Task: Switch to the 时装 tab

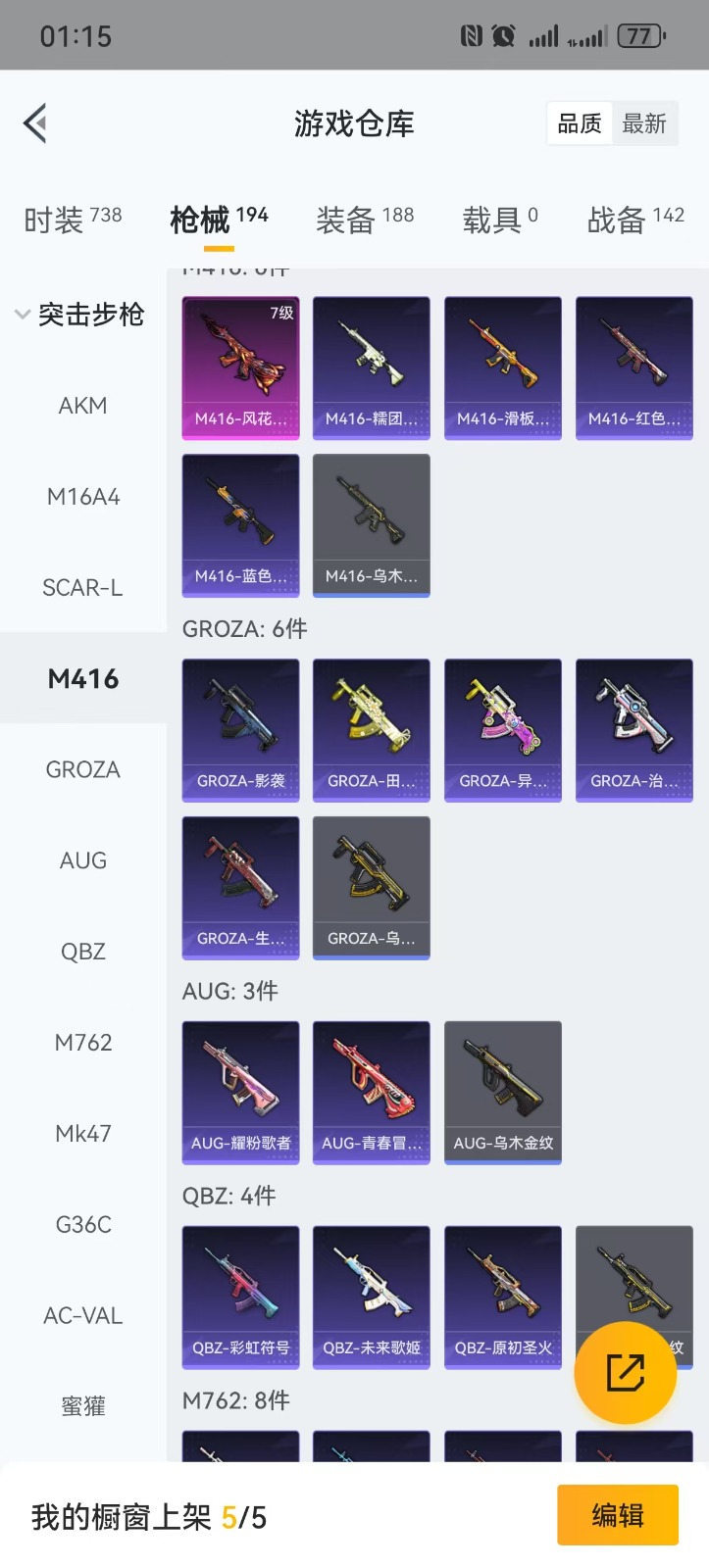Action: [73, 220]
